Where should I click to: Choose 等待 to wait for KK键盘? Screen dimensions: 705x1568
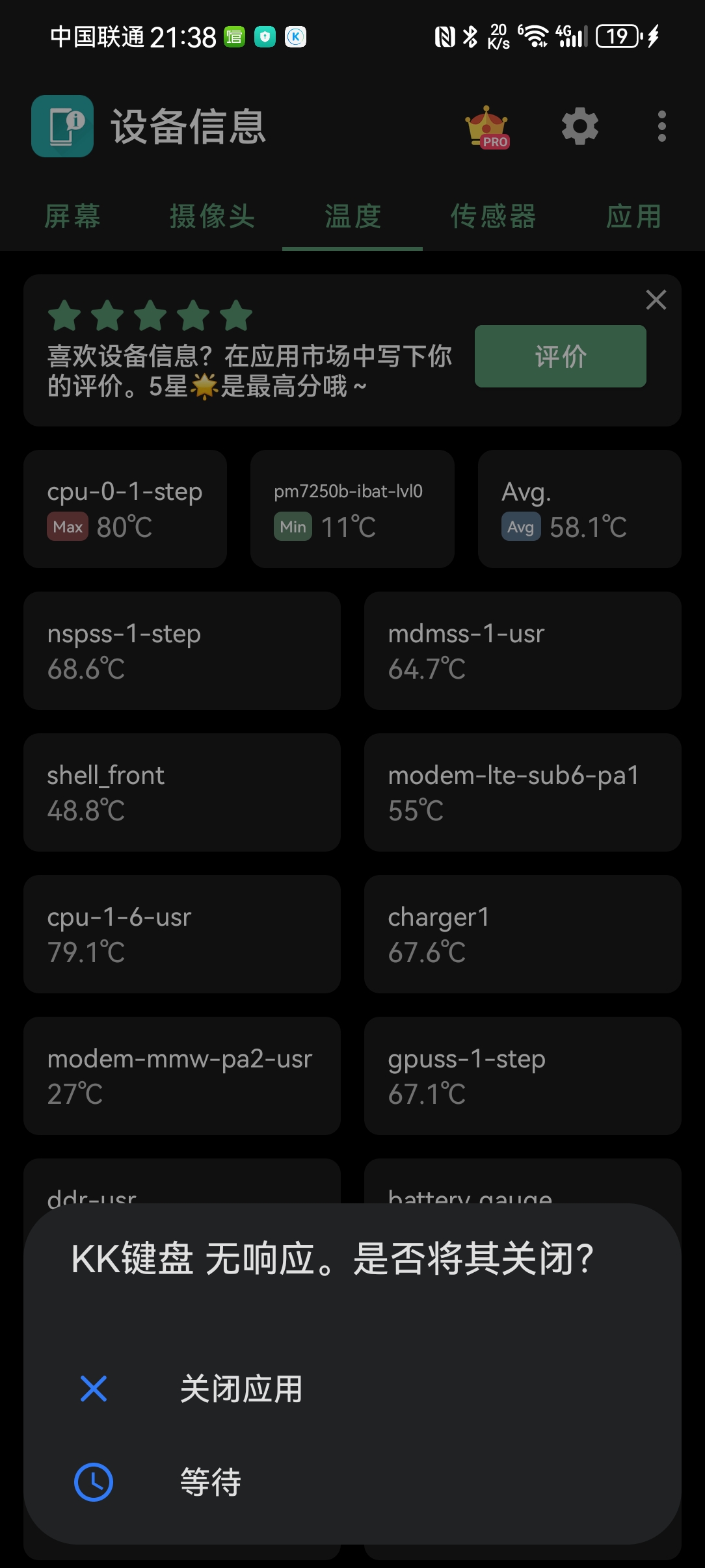pos(211,1482)
